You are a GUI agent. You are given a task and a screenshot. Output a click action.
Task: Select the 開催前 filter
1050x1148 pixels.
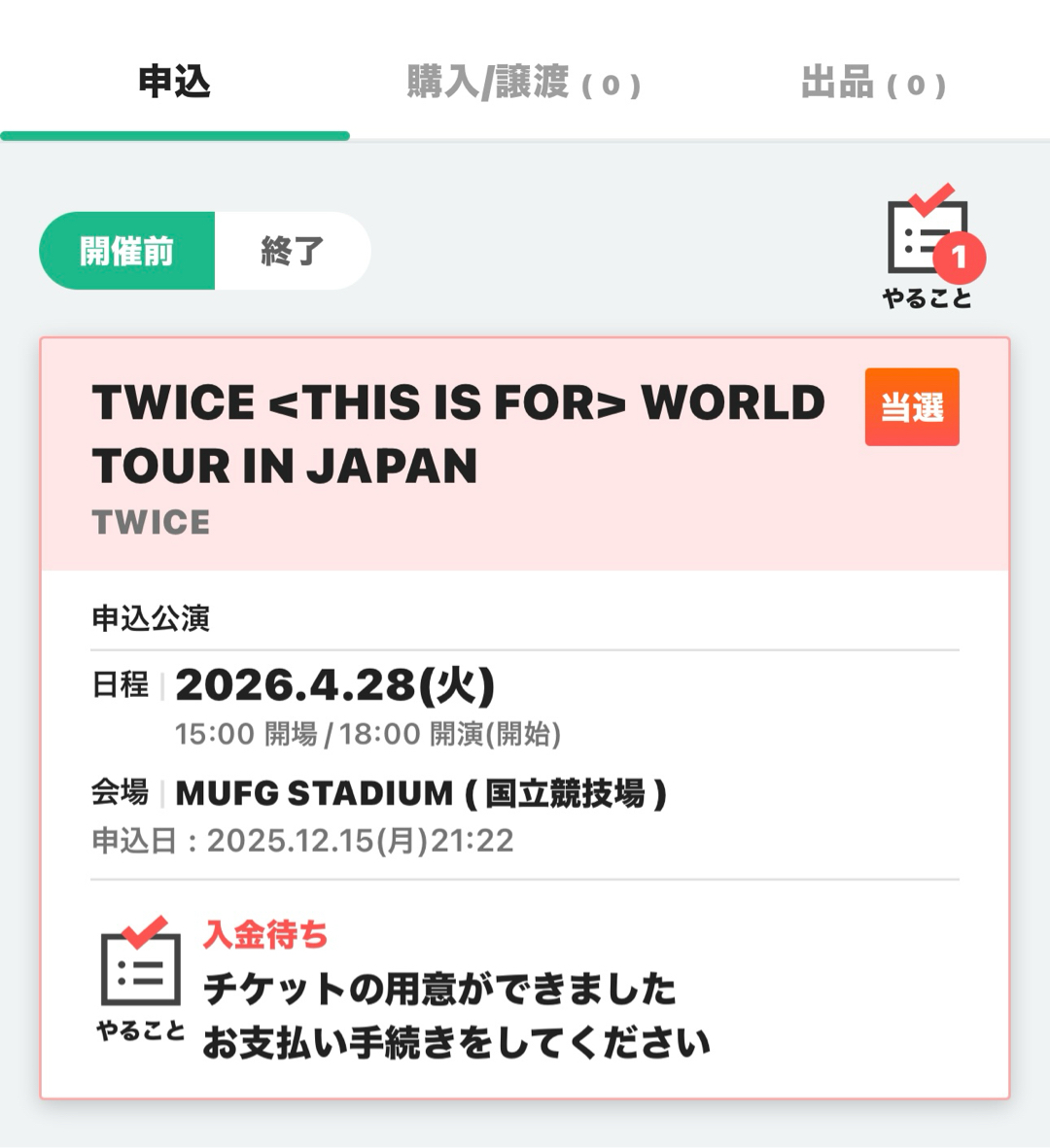tap(127, 251)
